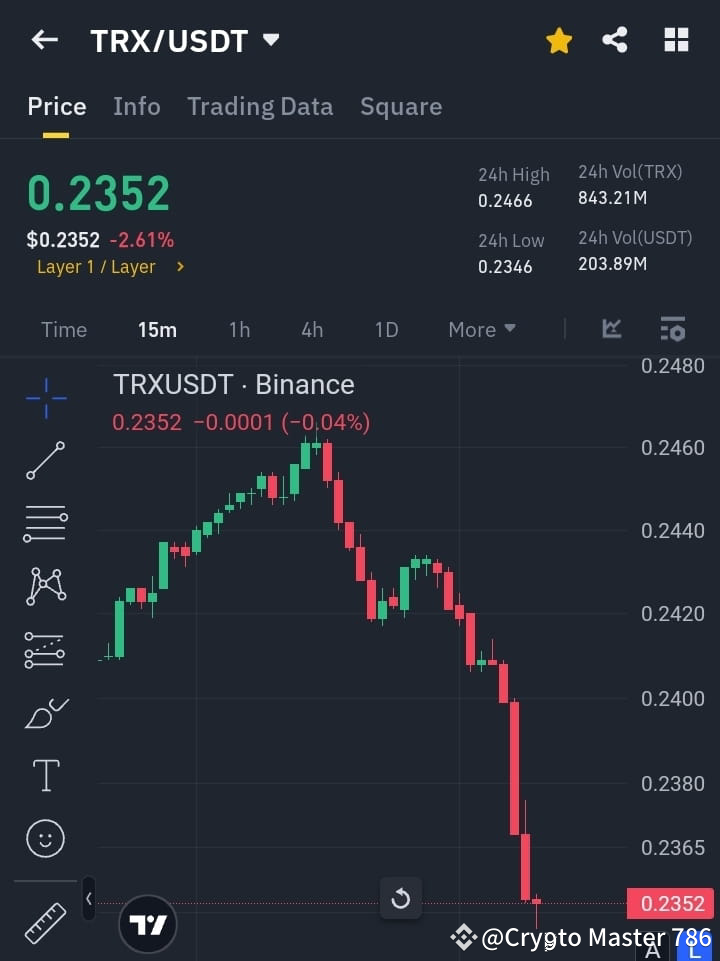Switch to the 1D timeframe tab
Image resolution: width=720 pixels, height=961 pixels.
[x=386, y=329]
